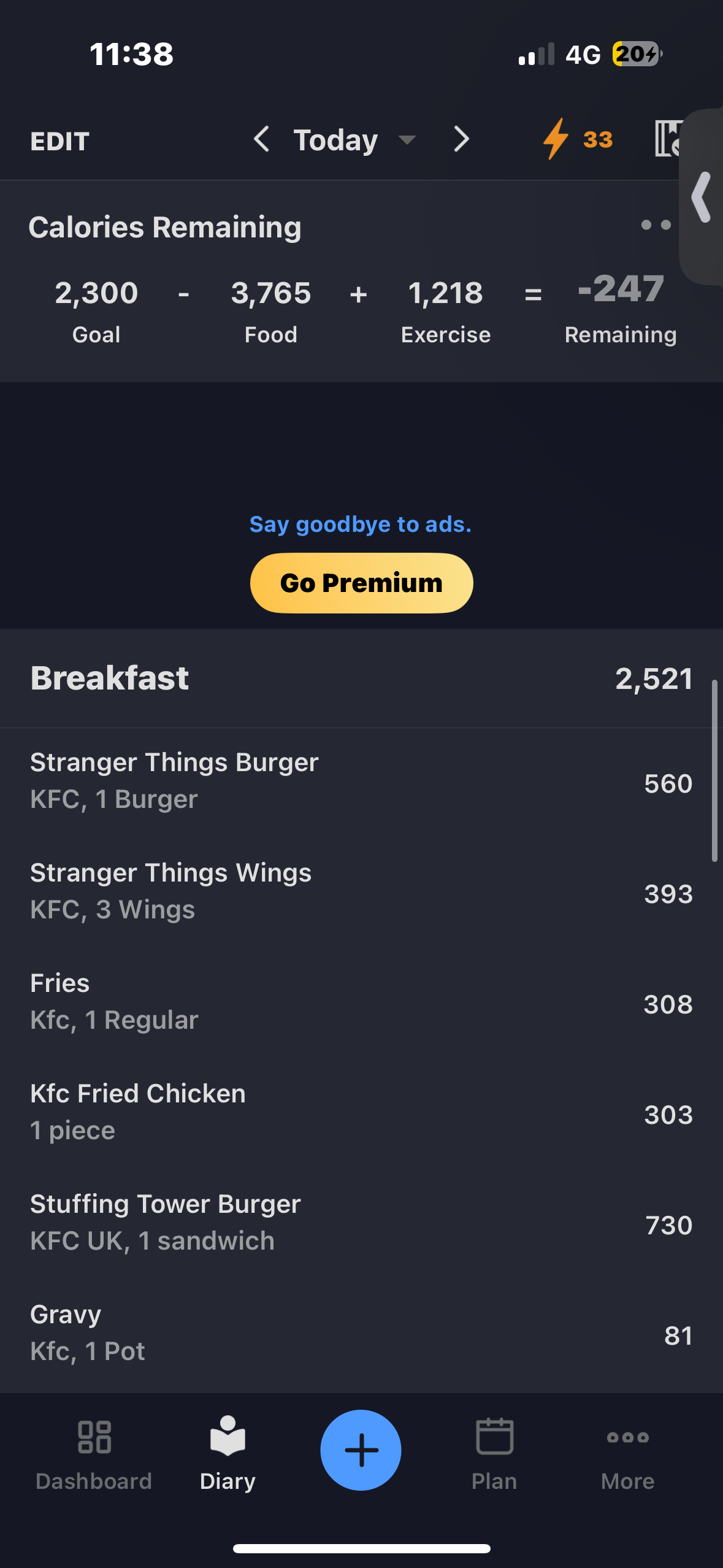Tap the EDIT button
Viewport: 723px width, 1568px height.
(x=60, y=141)
